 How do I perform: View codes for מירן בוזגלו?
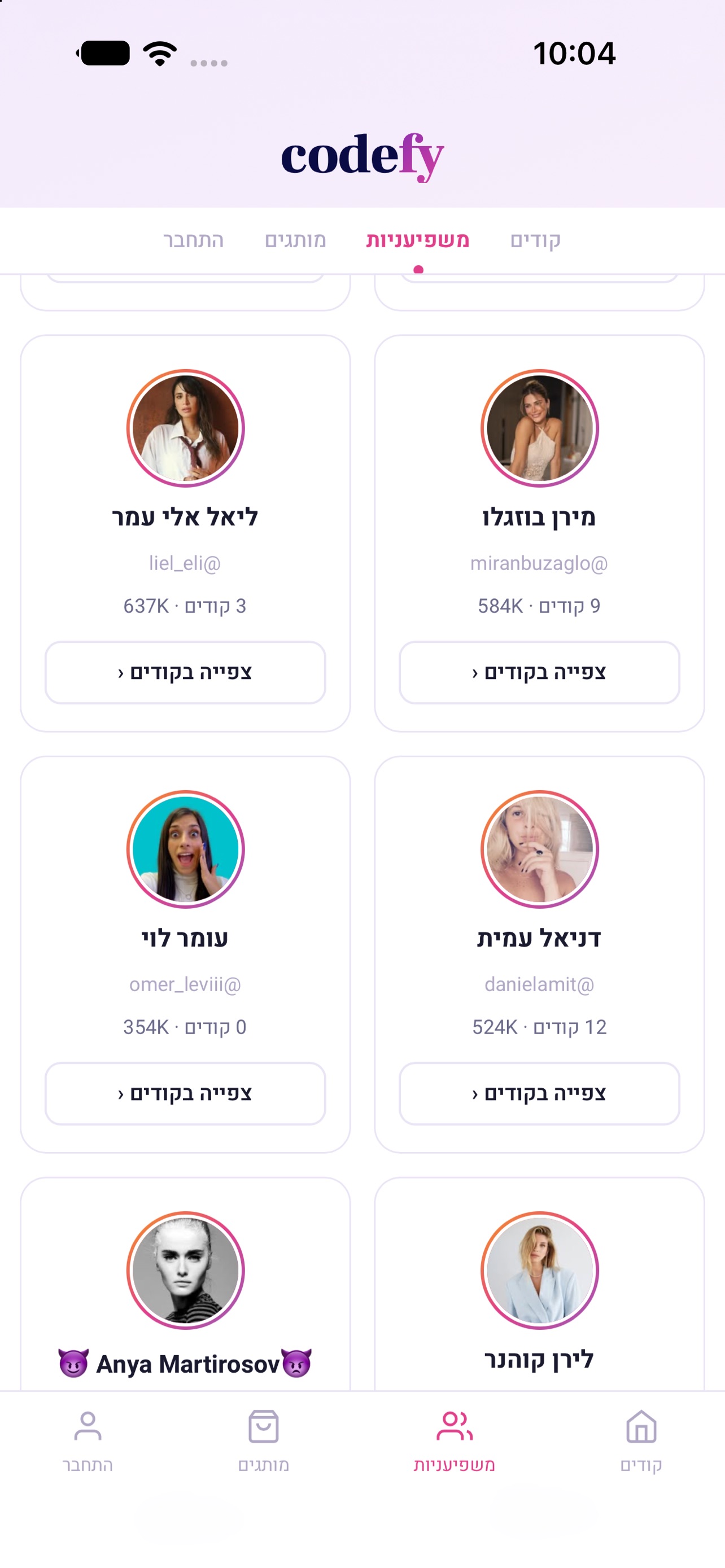pos(539,672)
